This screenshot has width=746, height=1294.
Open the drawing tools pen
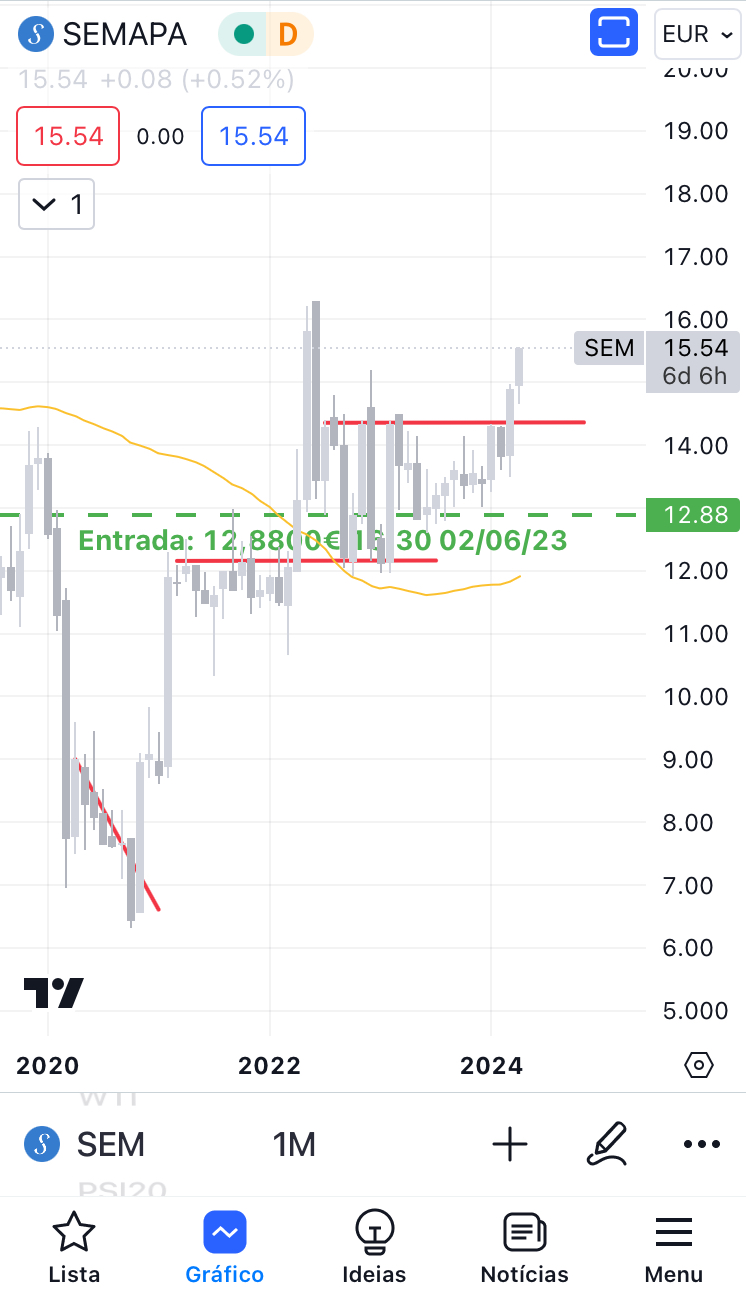606,1144
